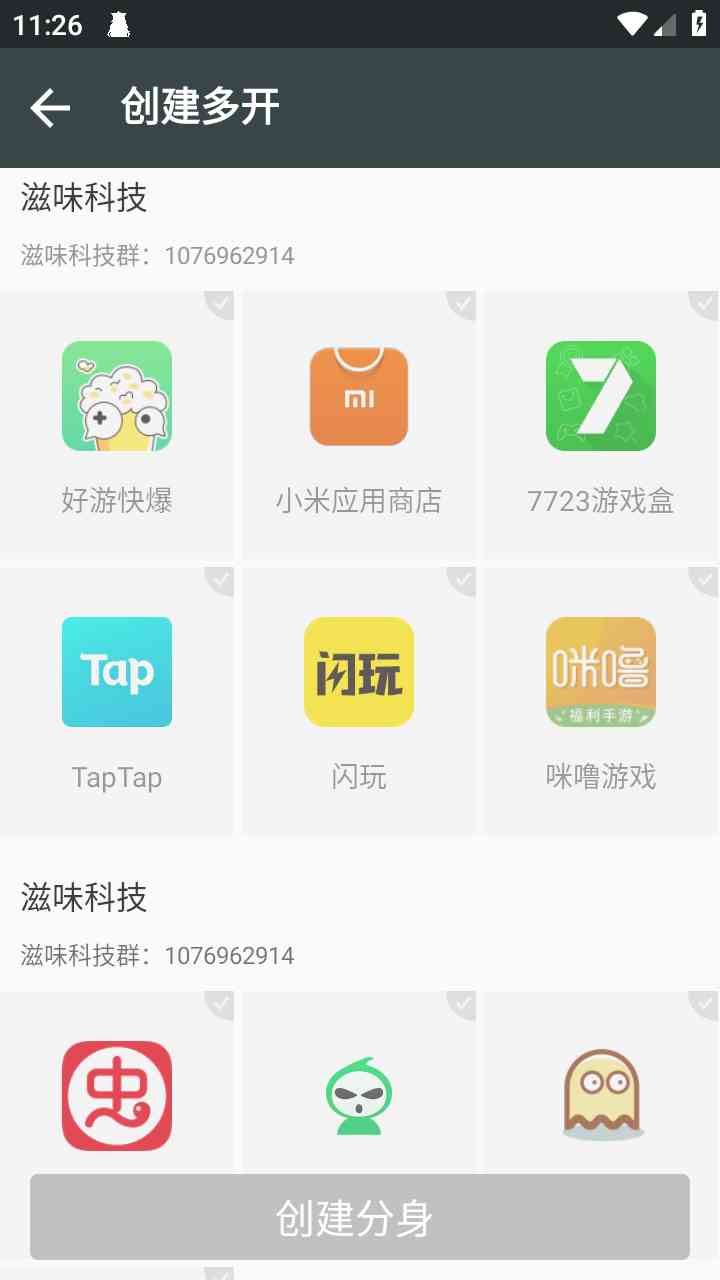Choose the 咪噜游戏 app tile
Screen dimensions: 720x1280
click(x=600, y=700)
